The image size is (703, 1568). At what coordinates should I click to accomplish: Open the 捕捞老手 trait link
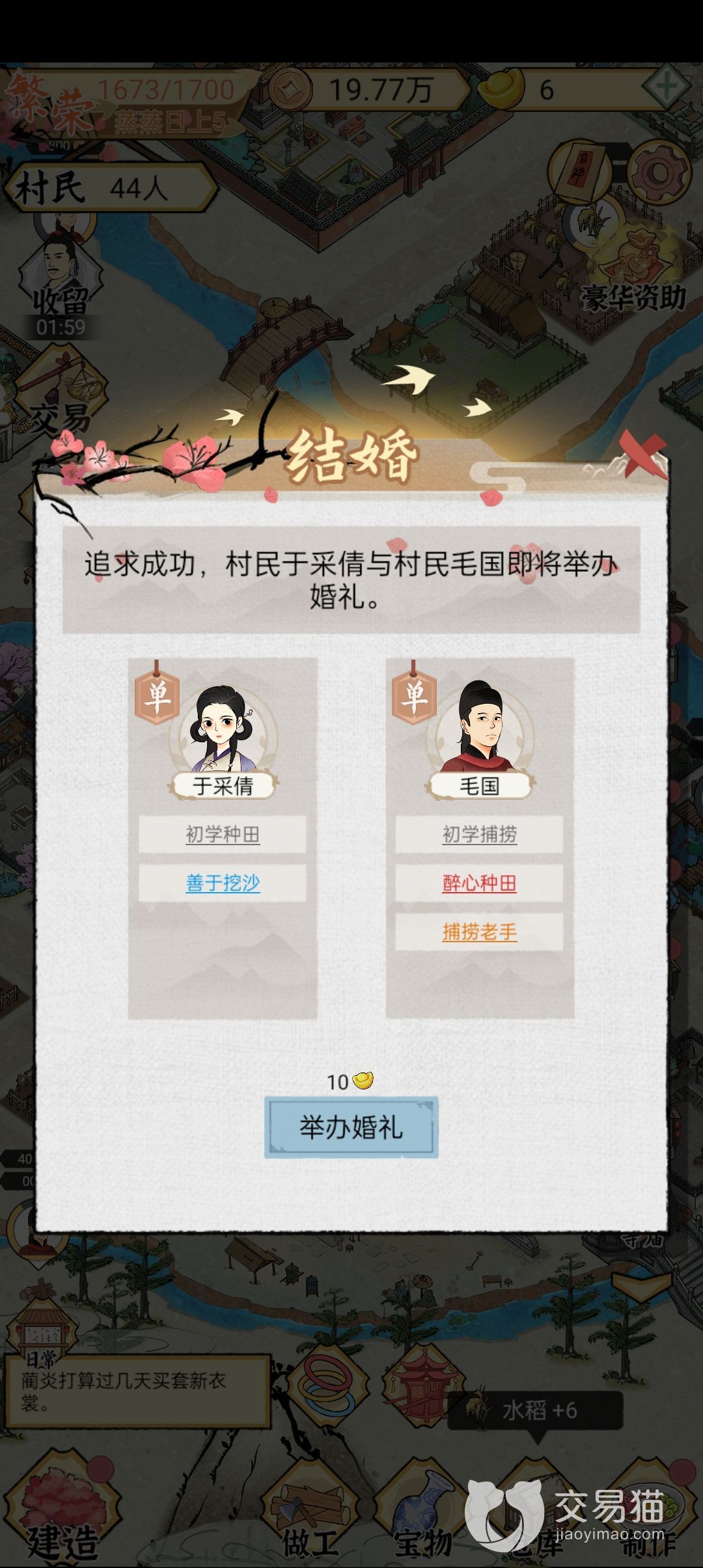[480, 932]
